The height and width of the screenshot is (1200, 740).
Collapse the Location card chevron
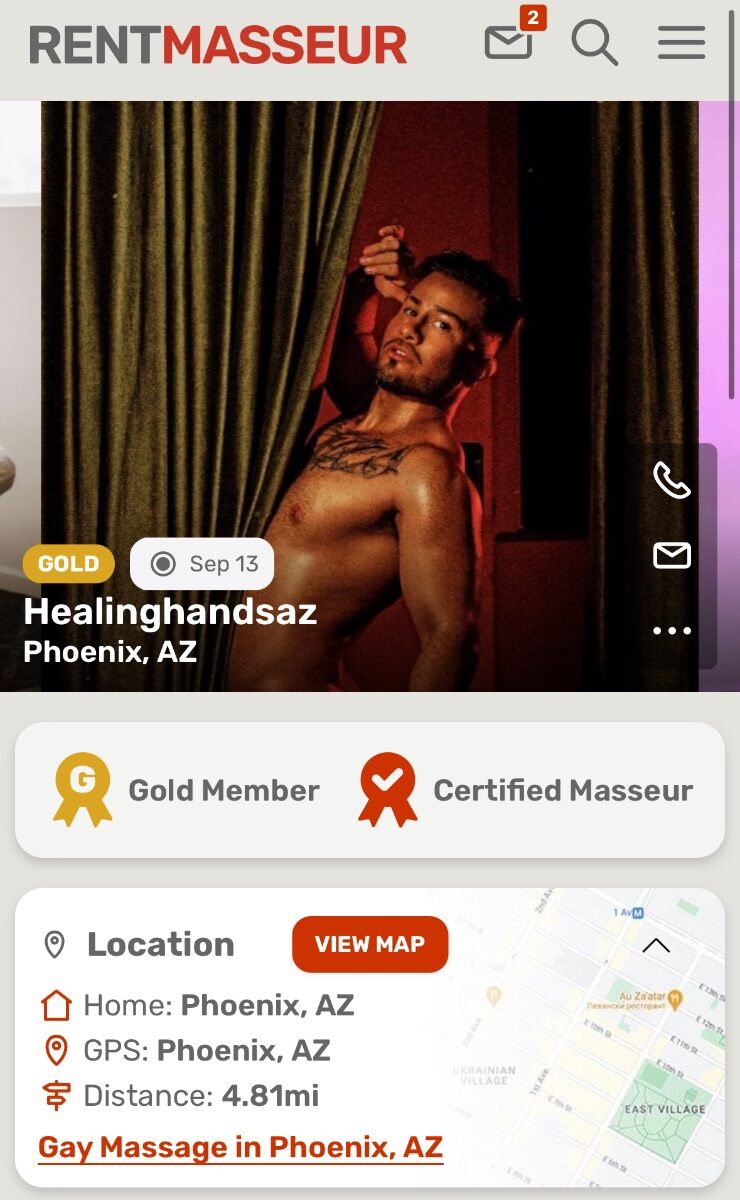click(656, 945)
